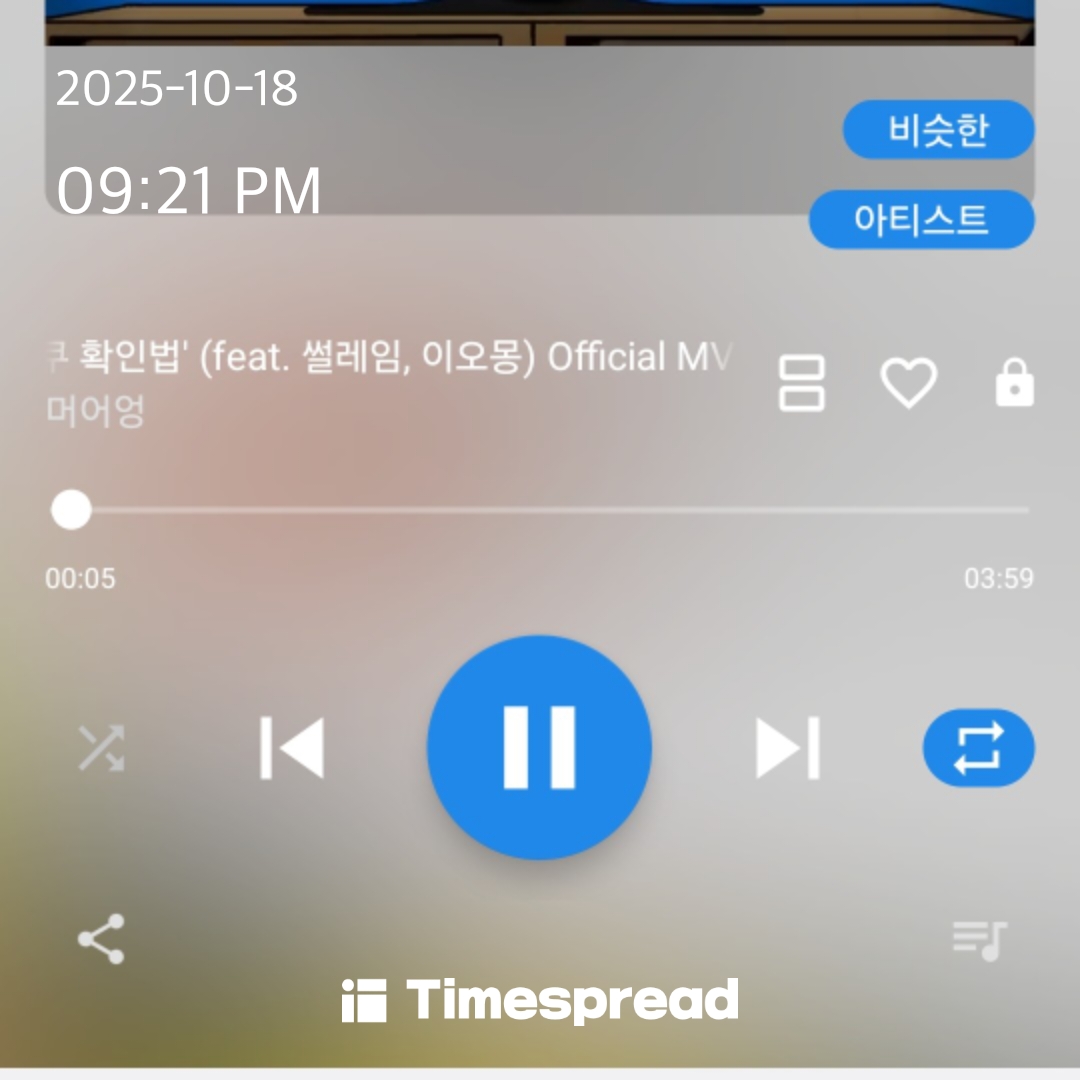Pause the current song
Viewport: 1080px width, 1080px height.
[539, 747]
